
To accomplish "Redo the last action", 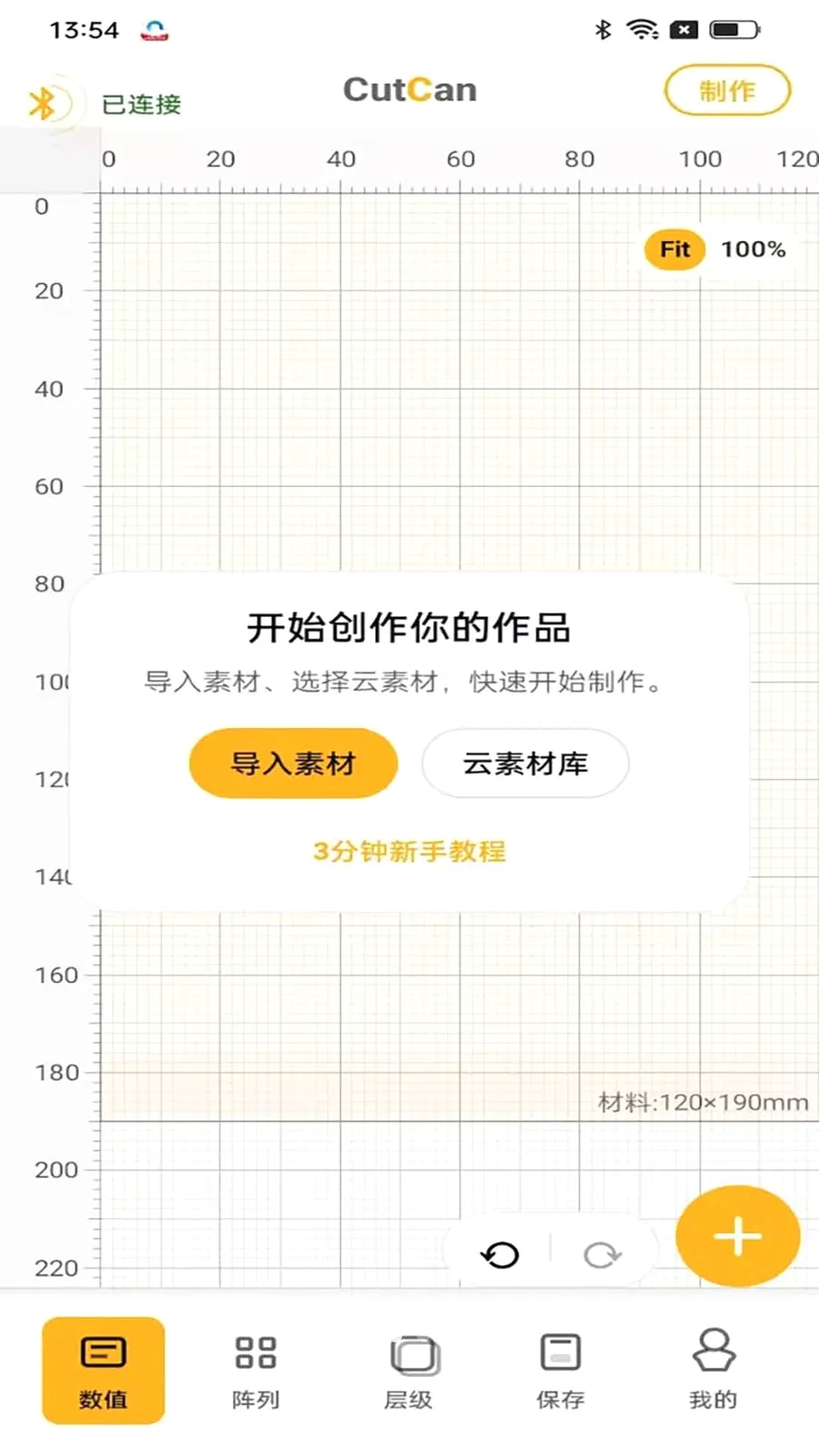I will coord(602,1255).
